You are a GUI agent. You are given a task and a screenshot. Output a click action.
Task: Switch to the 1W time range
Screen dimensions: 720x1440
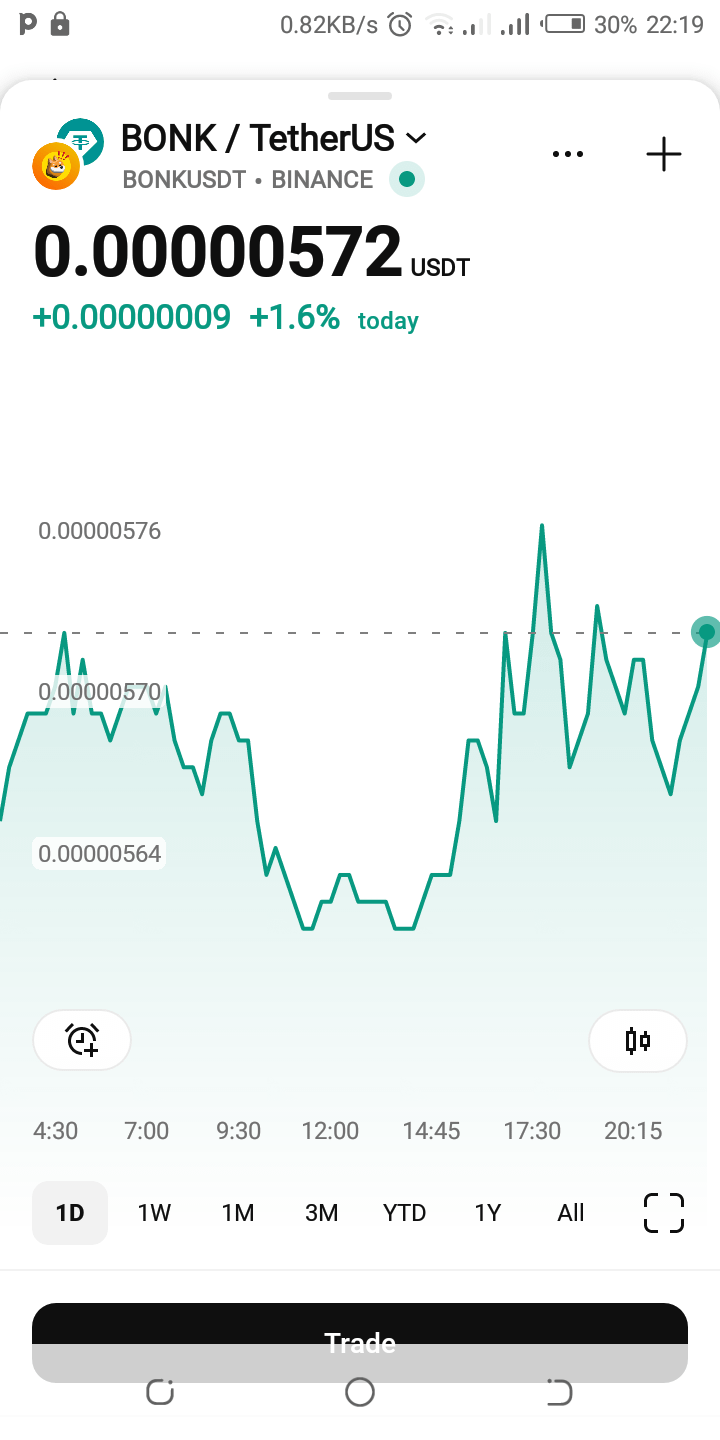click(154, 1213)
